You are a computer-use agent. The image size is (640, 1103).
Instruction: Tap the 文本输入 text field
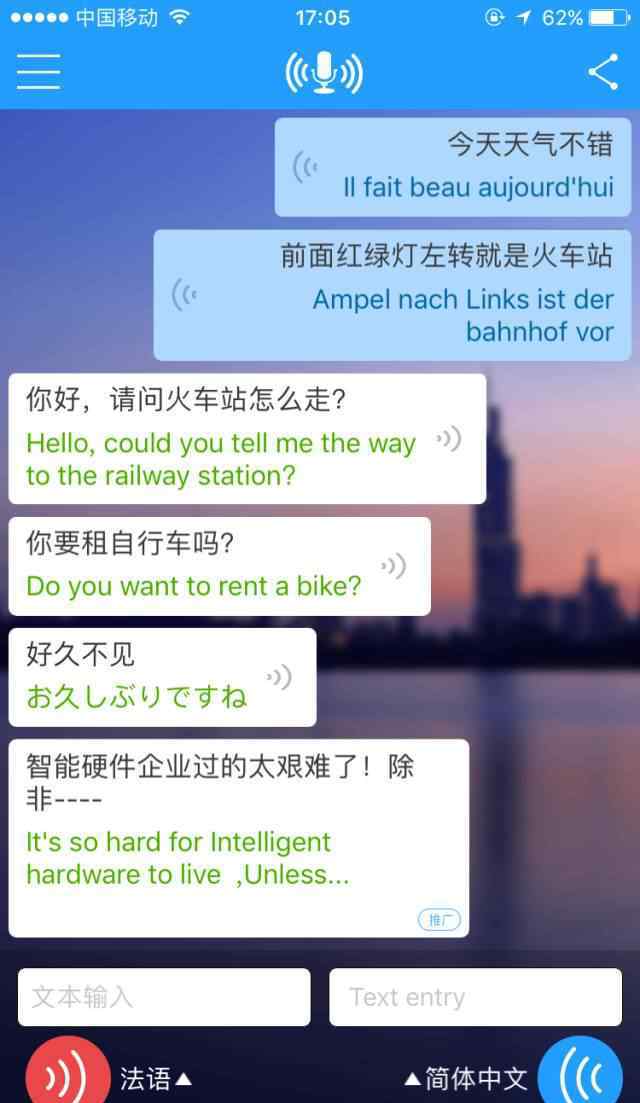(x=164, y=997)
